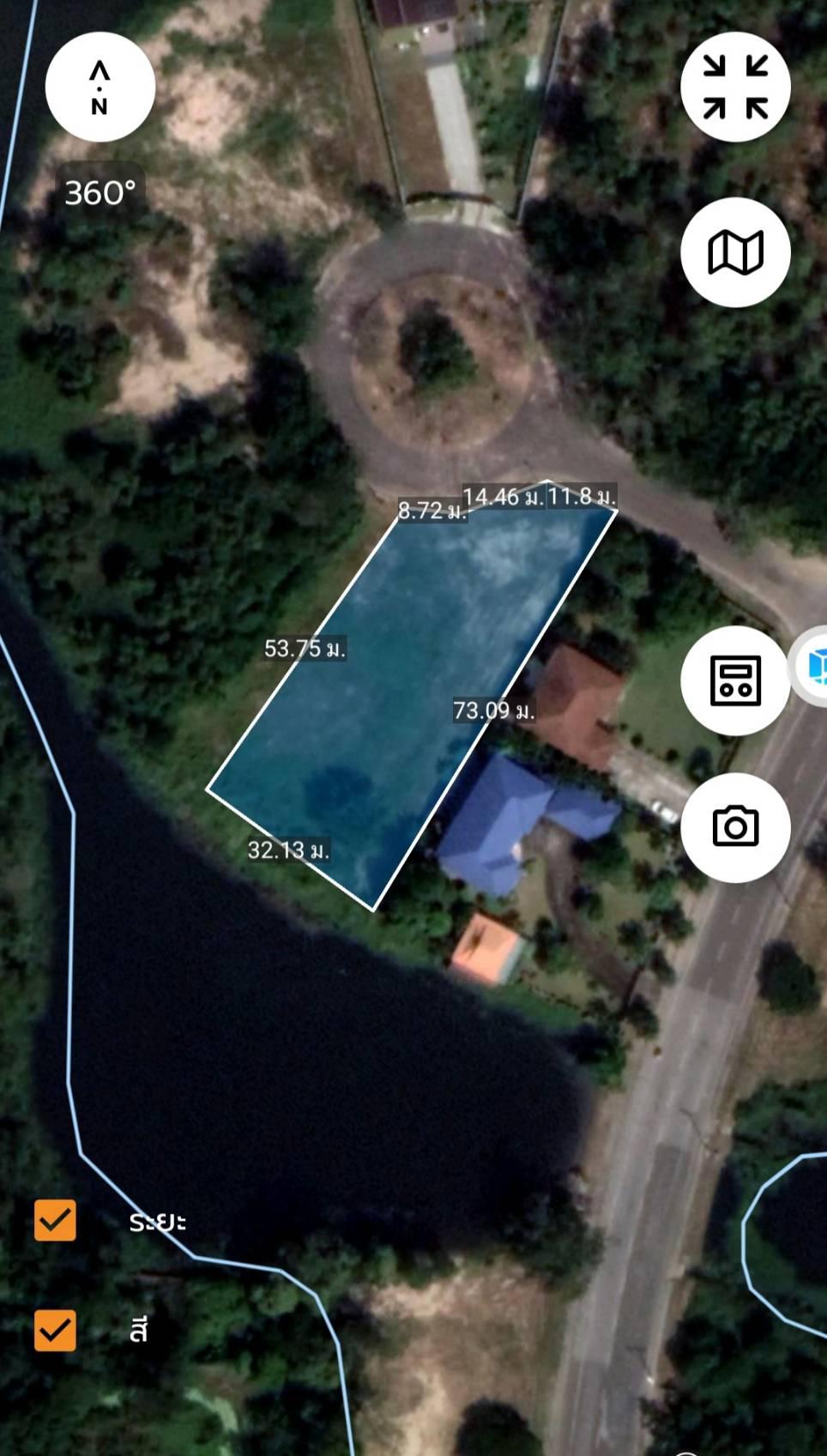Uncheck the สี color checkbox
This screenshot has height=1456, width=827.
coord(55,1331)
